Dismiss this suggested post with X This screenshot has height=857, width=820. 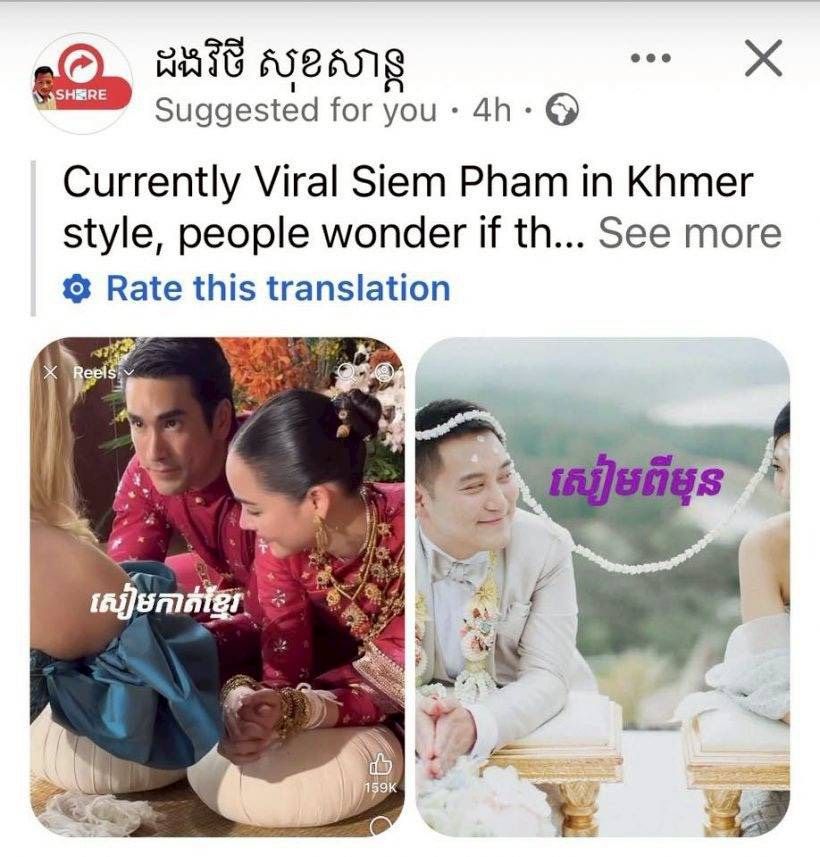pos(764,60)
